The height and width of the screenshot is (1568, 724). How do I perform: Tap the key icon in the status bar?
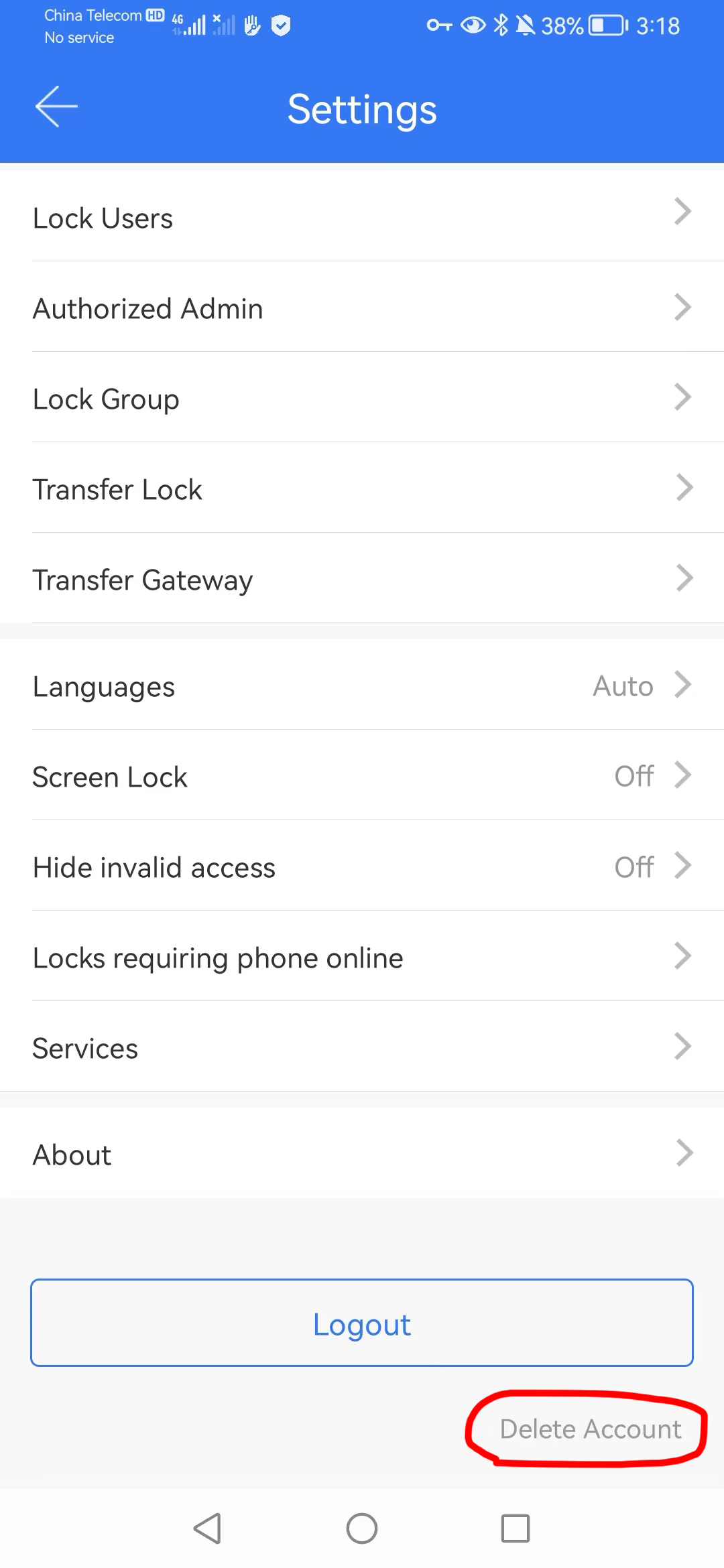[x=438, y=25]
